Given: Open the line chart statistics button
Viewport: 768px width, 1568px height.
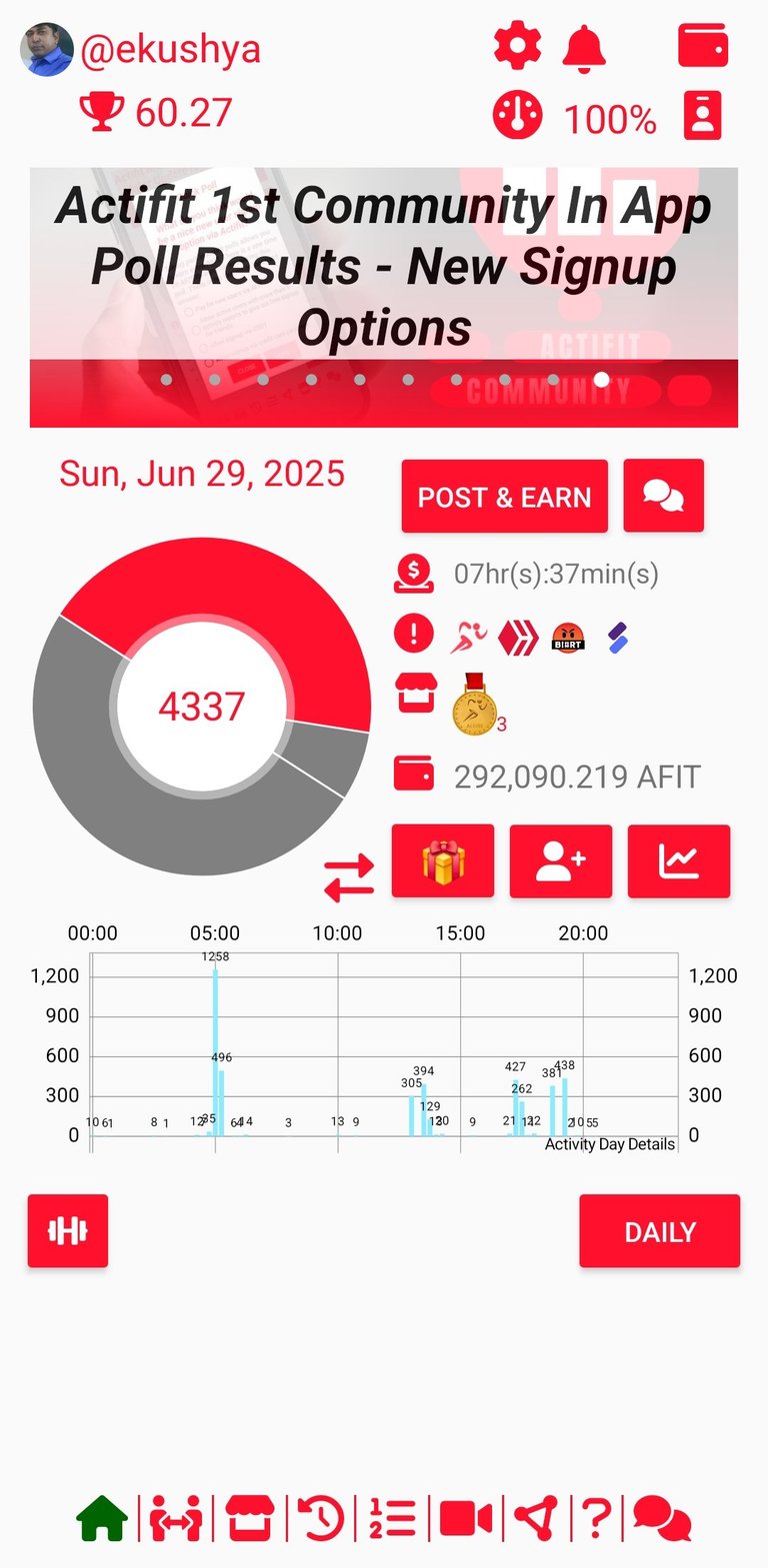Looking at the screenshot, I should pyautogui.click(x=679, y=861).
